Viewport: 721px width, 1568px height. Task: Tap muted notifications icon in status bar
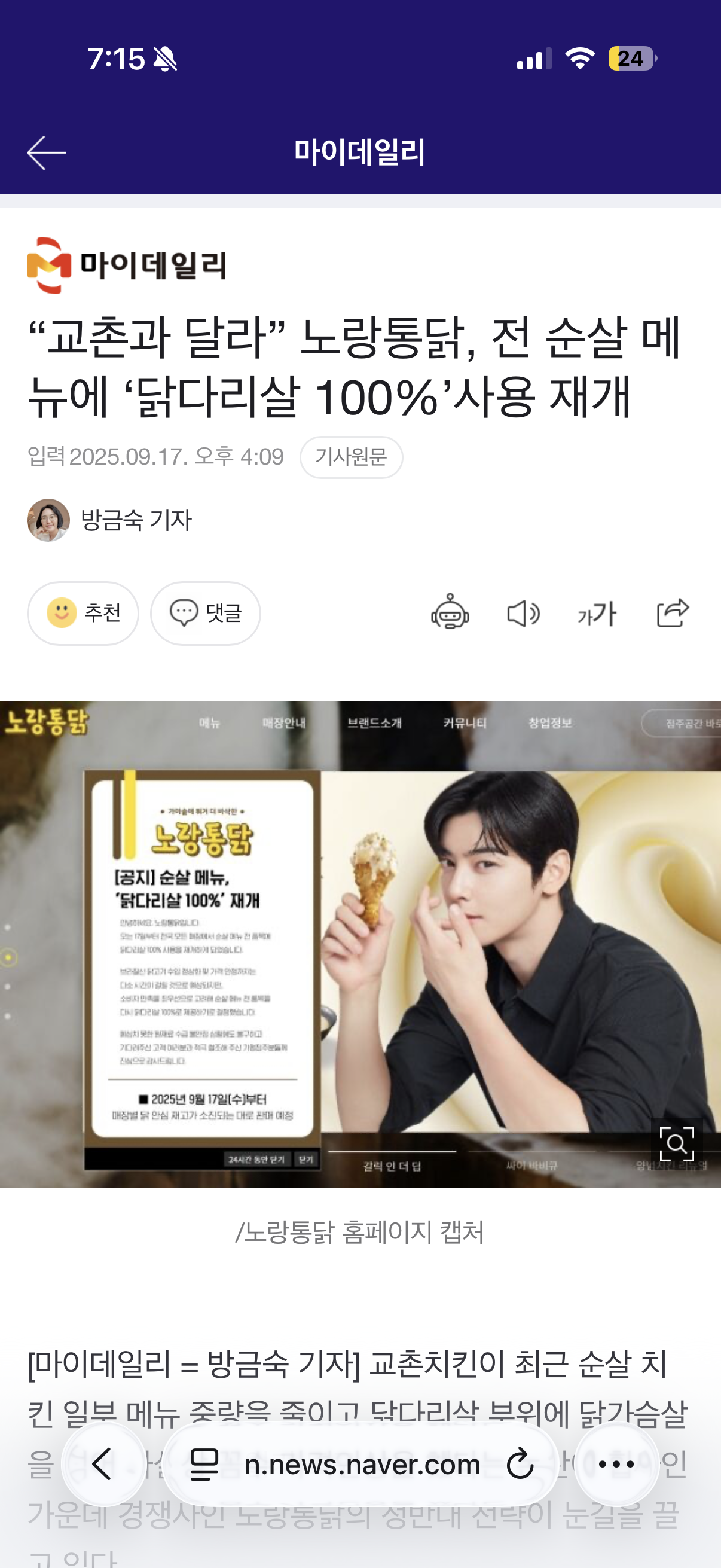tap(164, 60)
